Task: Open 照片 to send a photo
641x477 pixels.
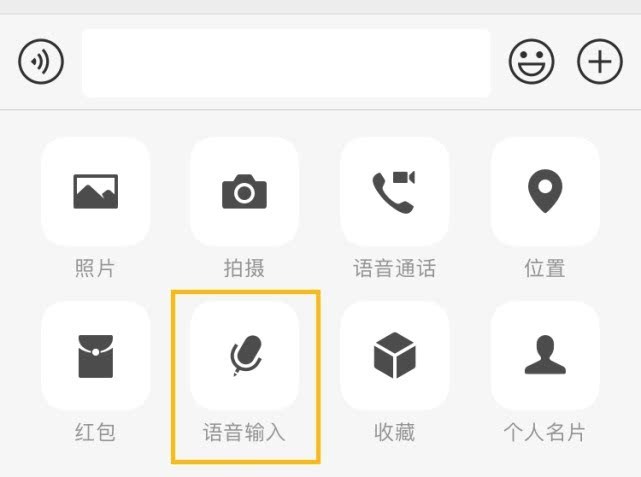Action: click(95, 191)
